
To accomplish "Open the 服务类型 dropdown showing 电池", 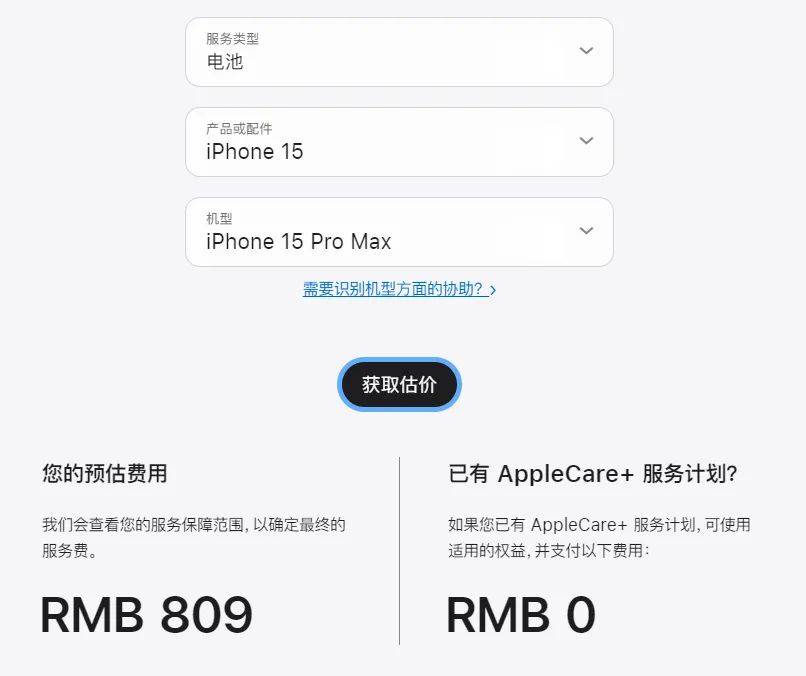I will pos(399,52).
